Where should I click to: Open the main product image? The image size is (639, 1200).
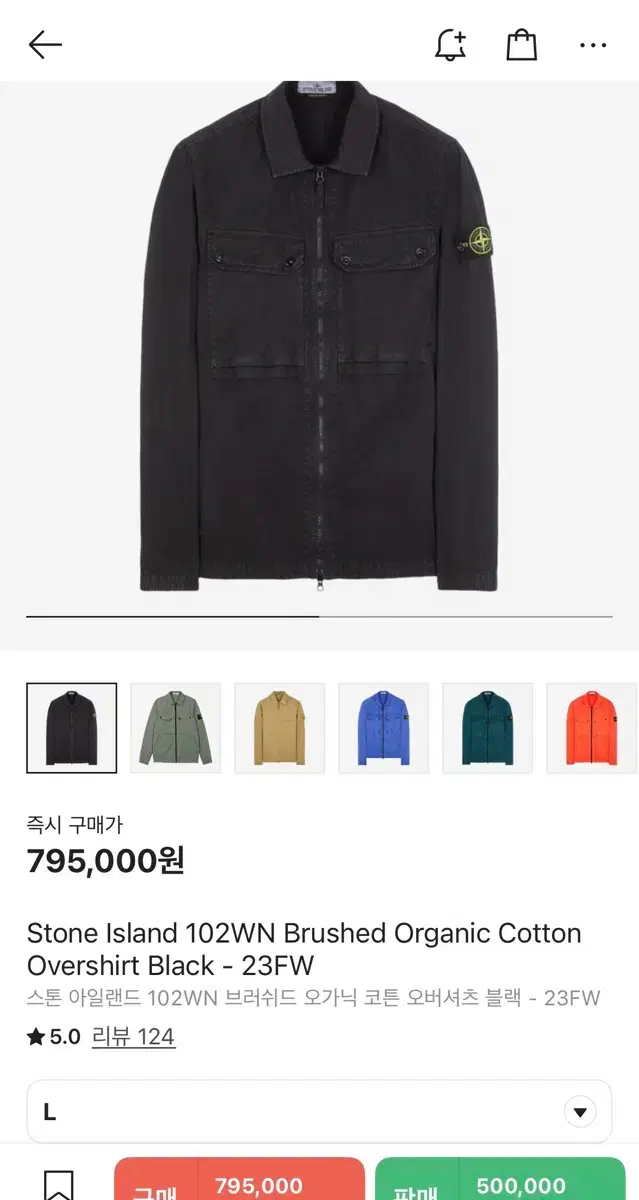[319, 340]
